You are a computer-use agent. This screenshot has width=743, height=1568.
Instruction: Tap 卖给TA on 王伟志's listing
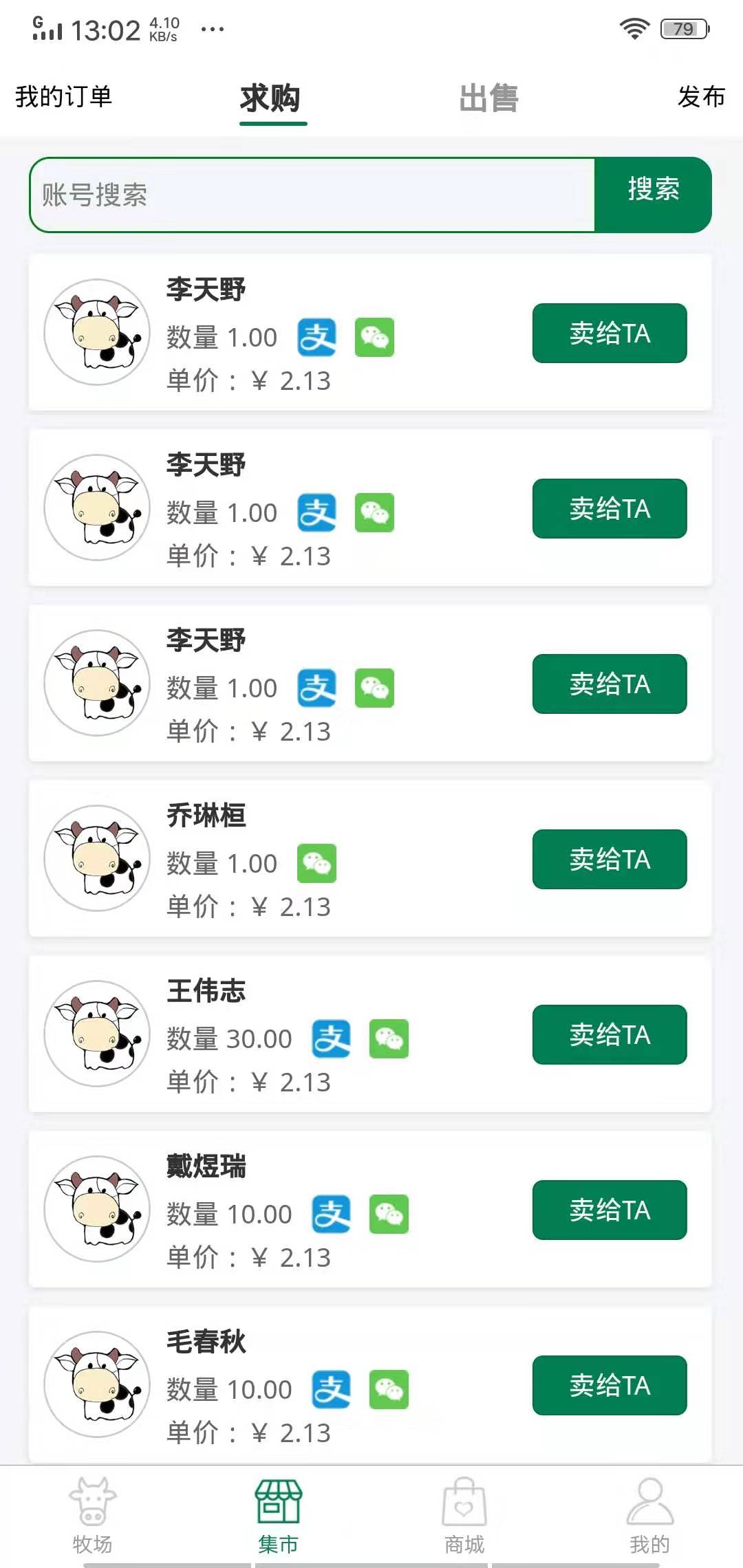tap(609, 1036)
